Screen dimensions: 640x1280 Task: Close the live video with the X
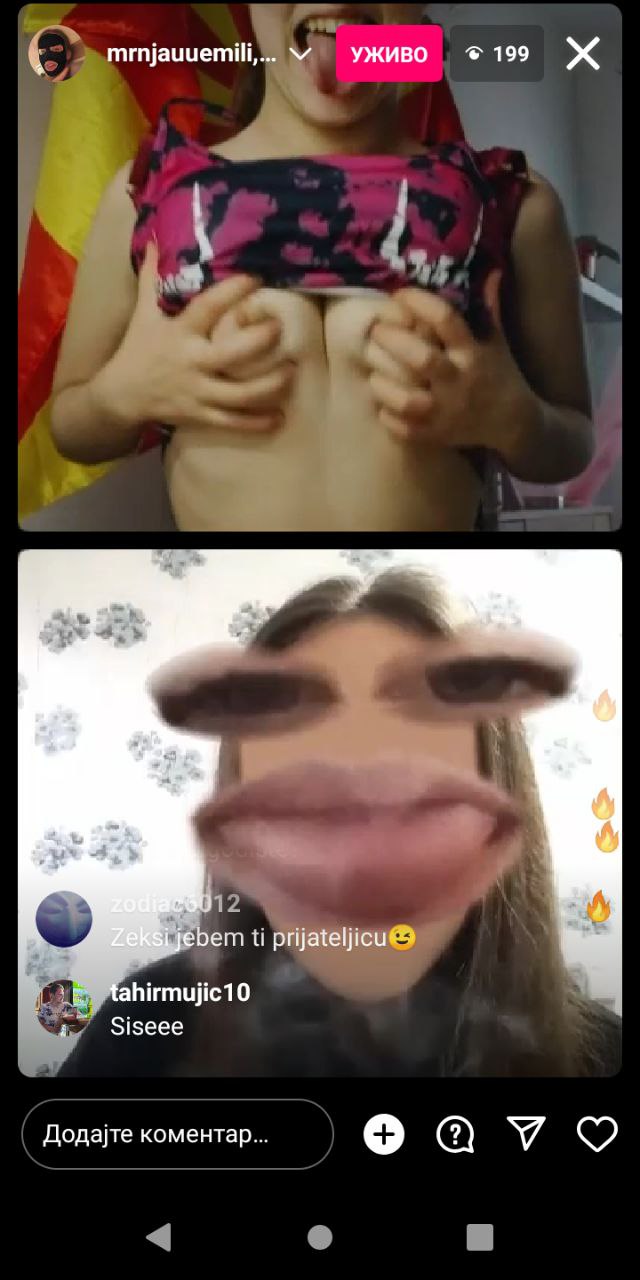(583, 54)
